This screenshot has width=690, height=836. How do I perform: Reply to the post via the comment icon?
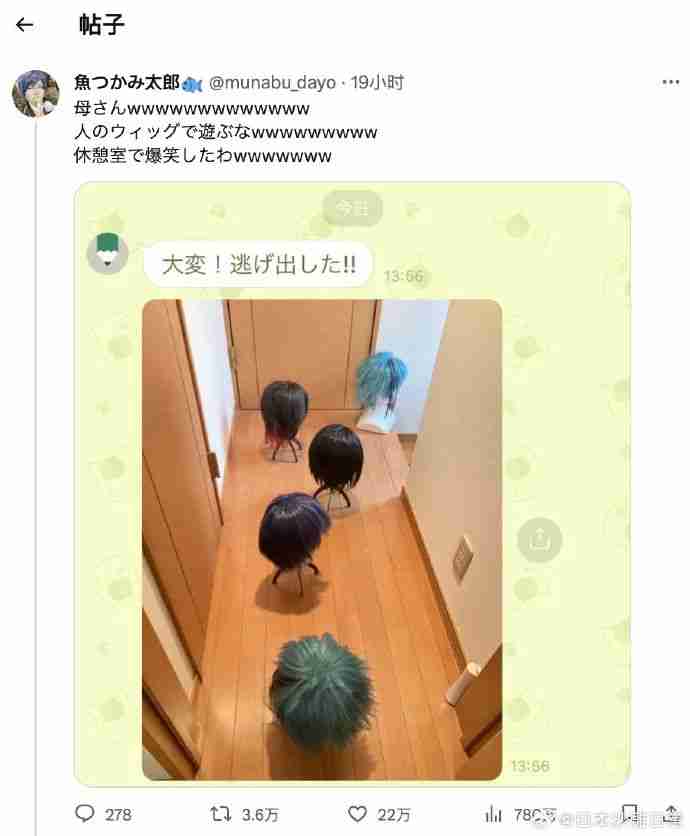pos(86,814)
